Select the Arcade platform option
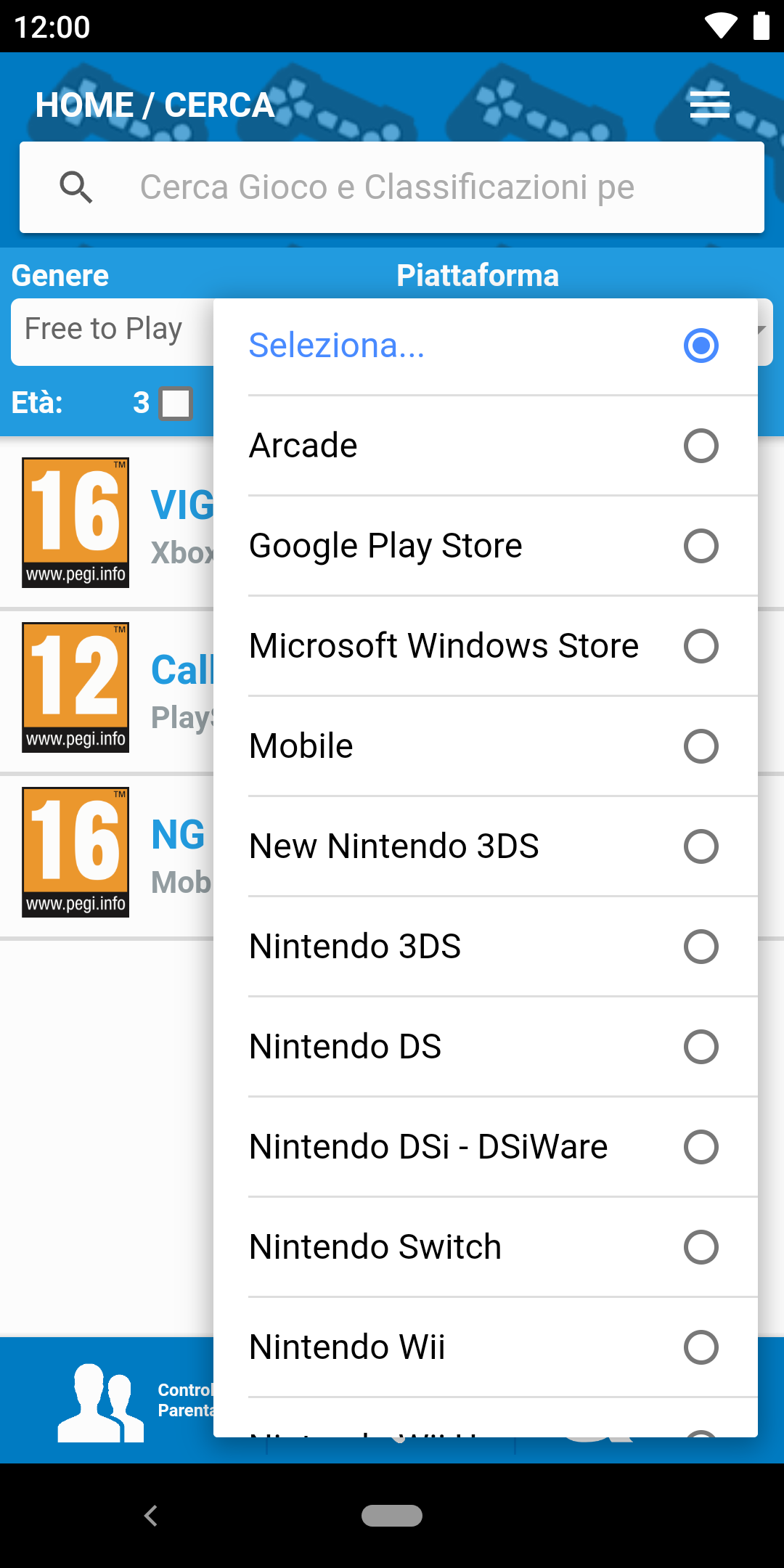 [x=486, y=446]
